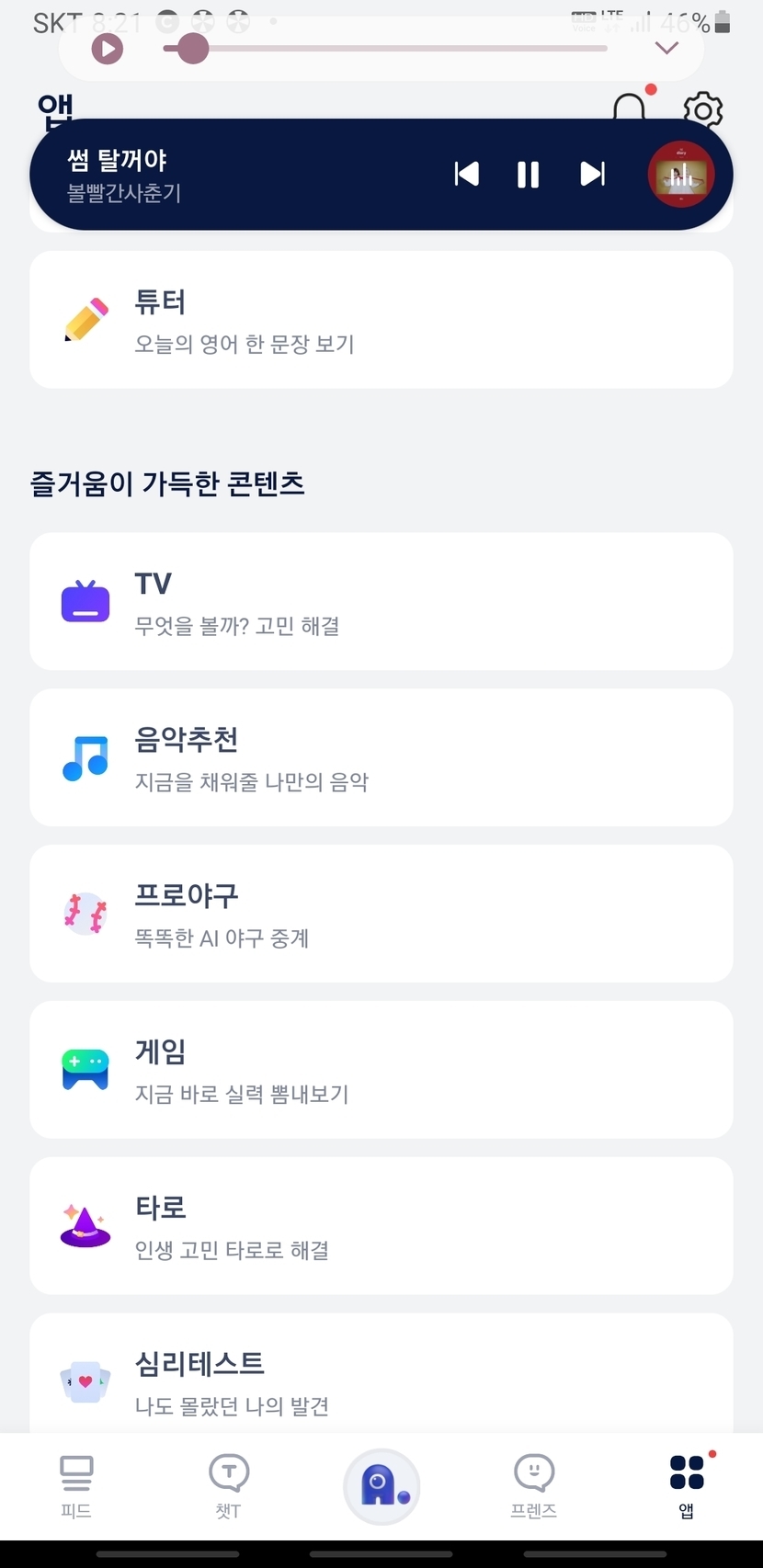763x1568 pixels.
Task: Open 프로야구 AI baseball broadcast
Action: point(381,915)
